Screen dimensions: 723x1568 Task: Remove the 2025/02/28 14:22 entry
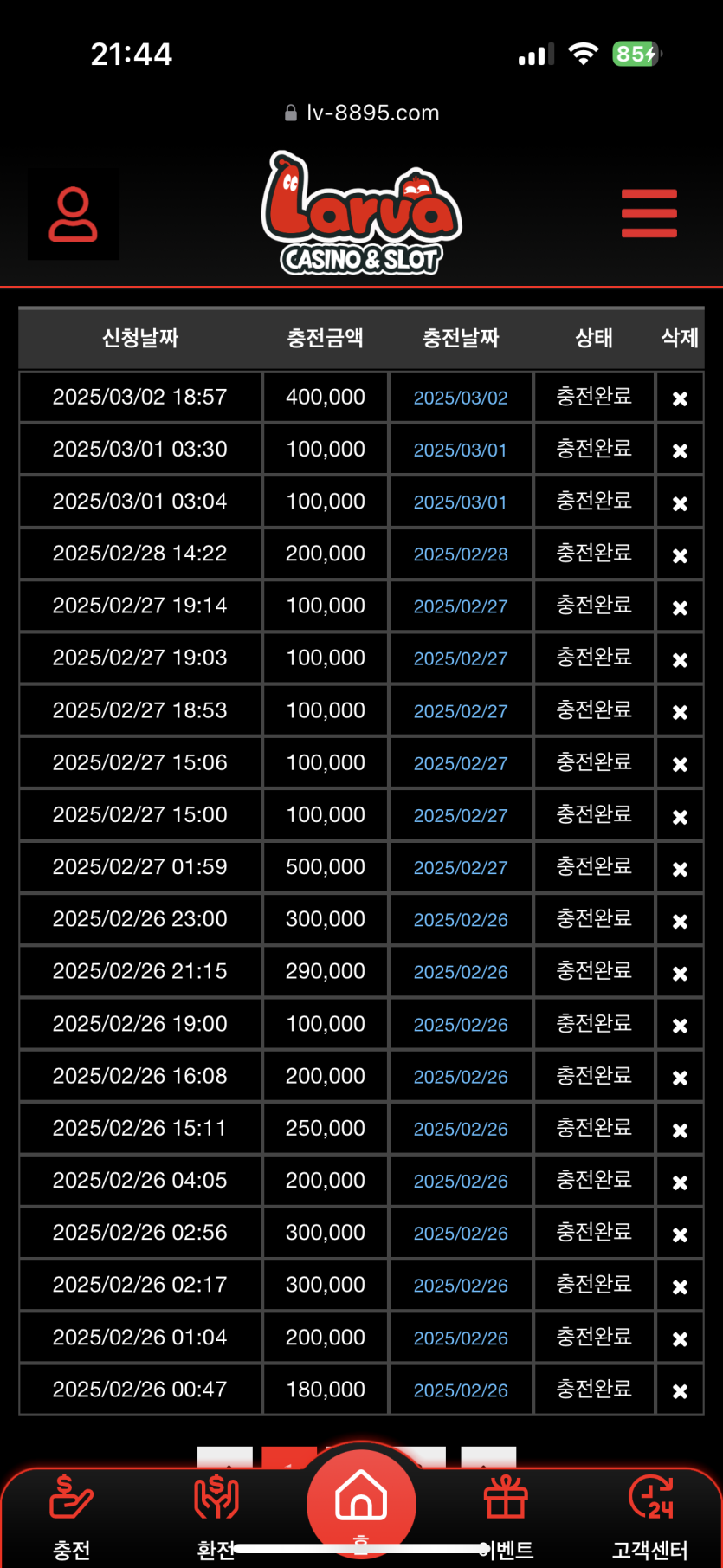(x=680, y=555)
